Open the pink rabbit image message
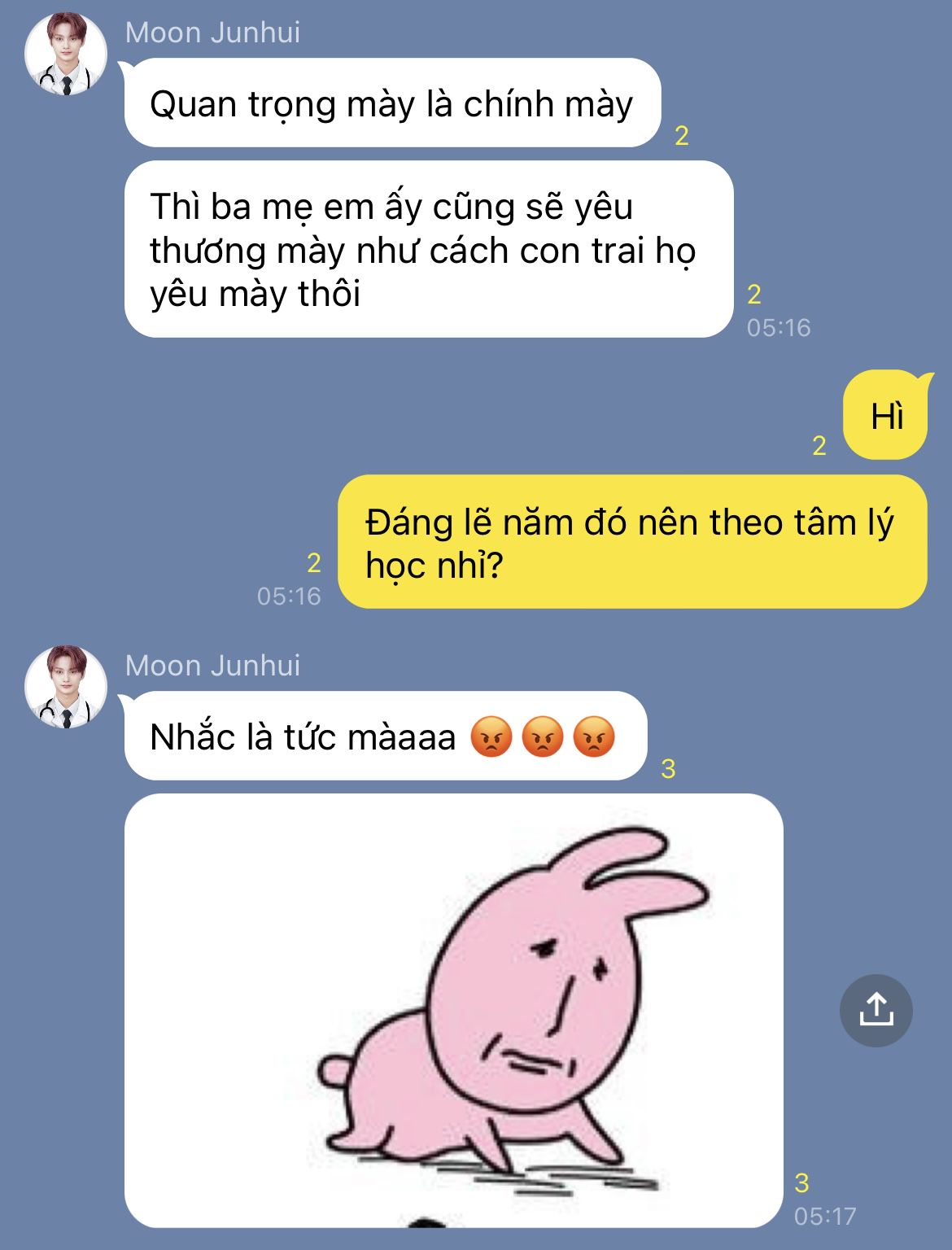 pos(453,1010)
